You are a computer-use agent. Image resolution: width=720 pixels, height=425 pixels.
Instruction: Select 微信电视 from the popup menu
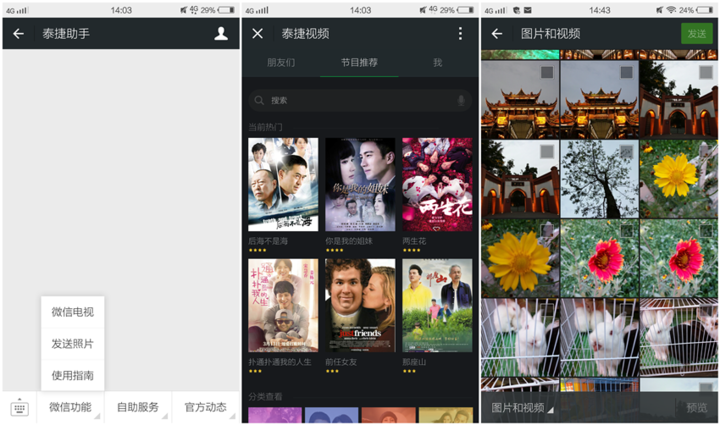tap(72, 312)
